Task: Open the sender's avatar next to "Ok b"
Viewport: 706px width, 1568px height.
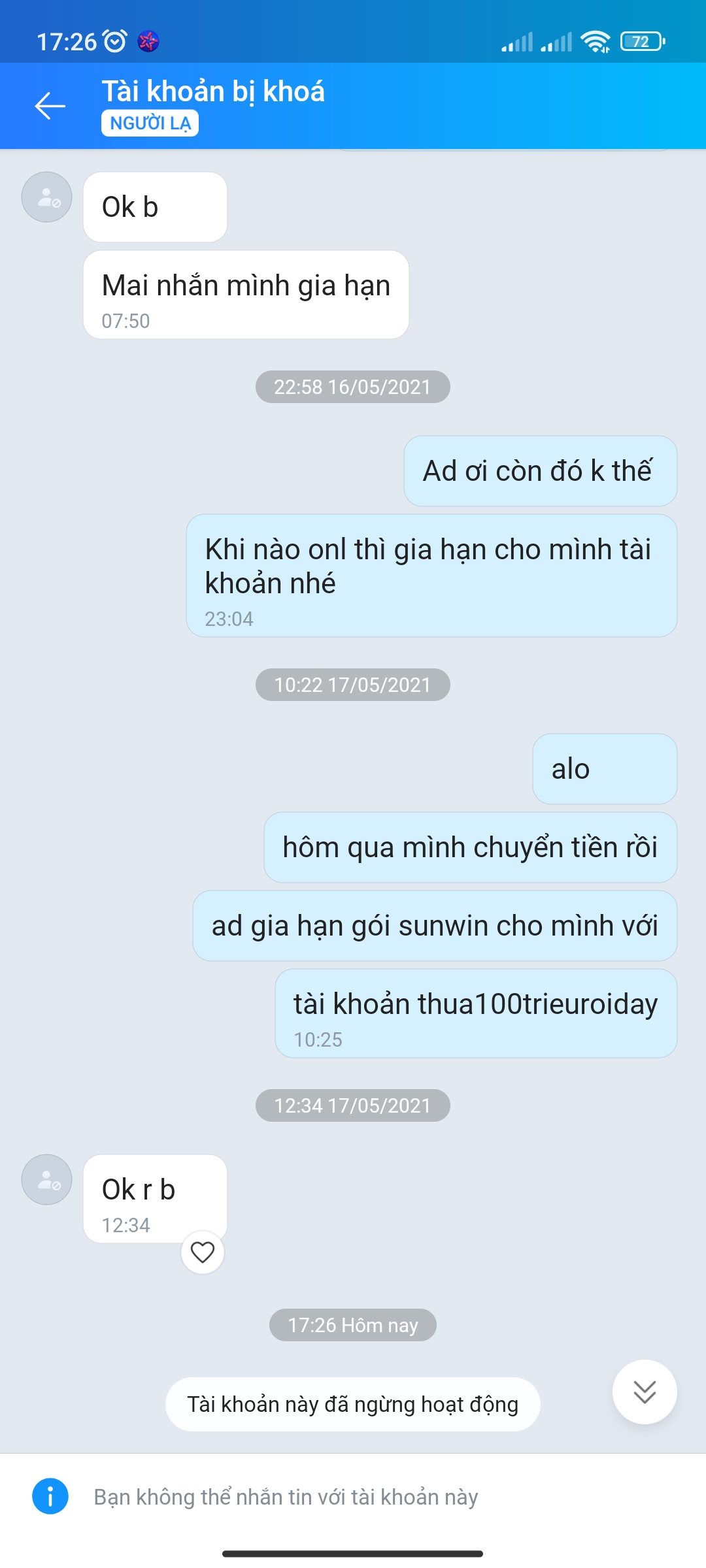Action: pyautogui.click(x=47, y=197)
